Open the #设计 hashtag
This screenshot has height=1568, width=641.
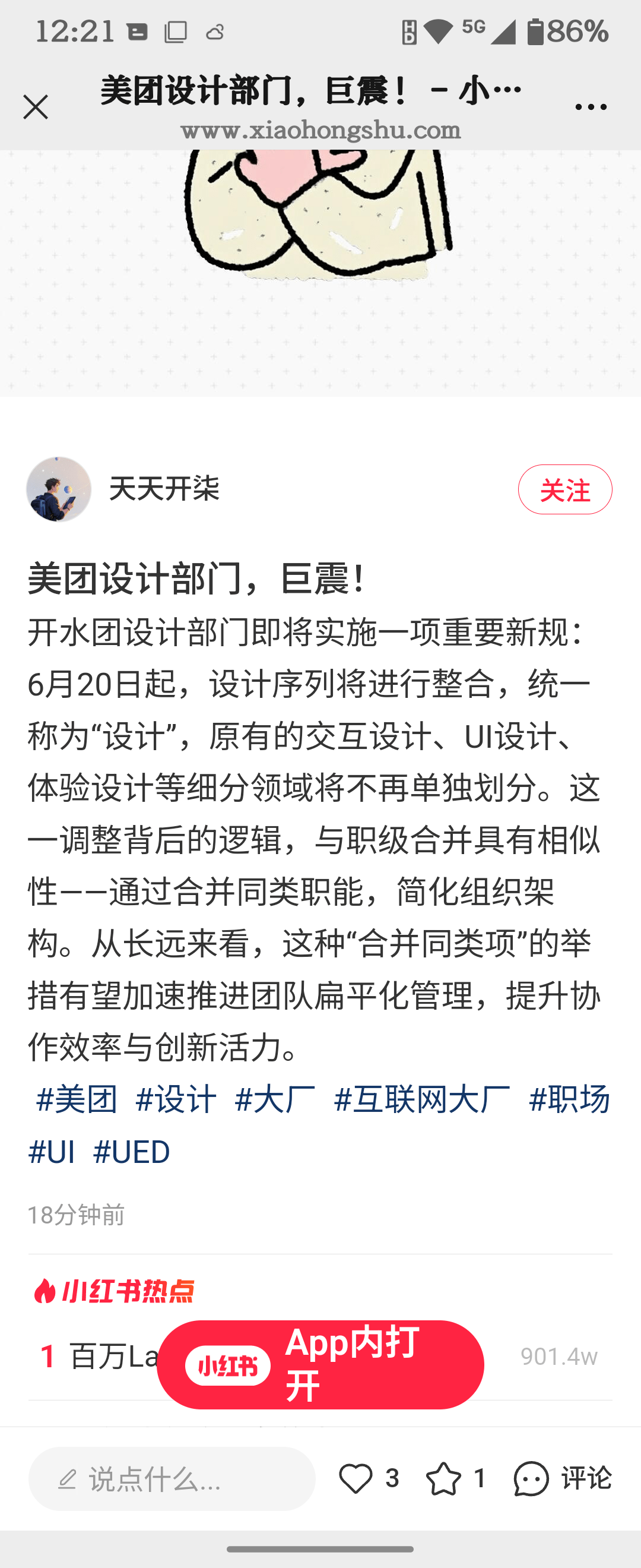(x=176, y=1099)
